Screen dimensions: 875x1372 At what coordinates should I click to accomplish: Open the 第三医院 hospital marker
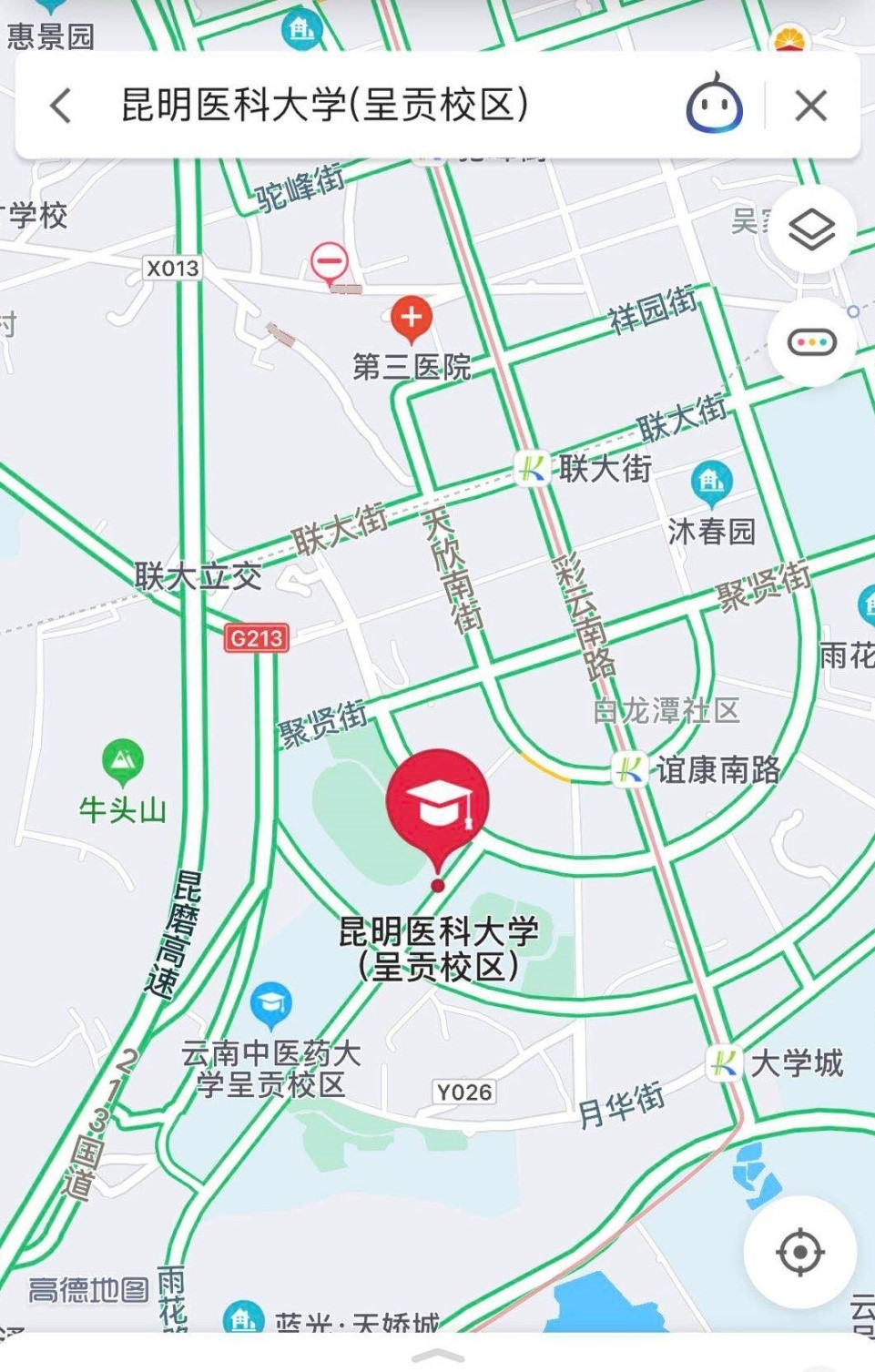412,319
